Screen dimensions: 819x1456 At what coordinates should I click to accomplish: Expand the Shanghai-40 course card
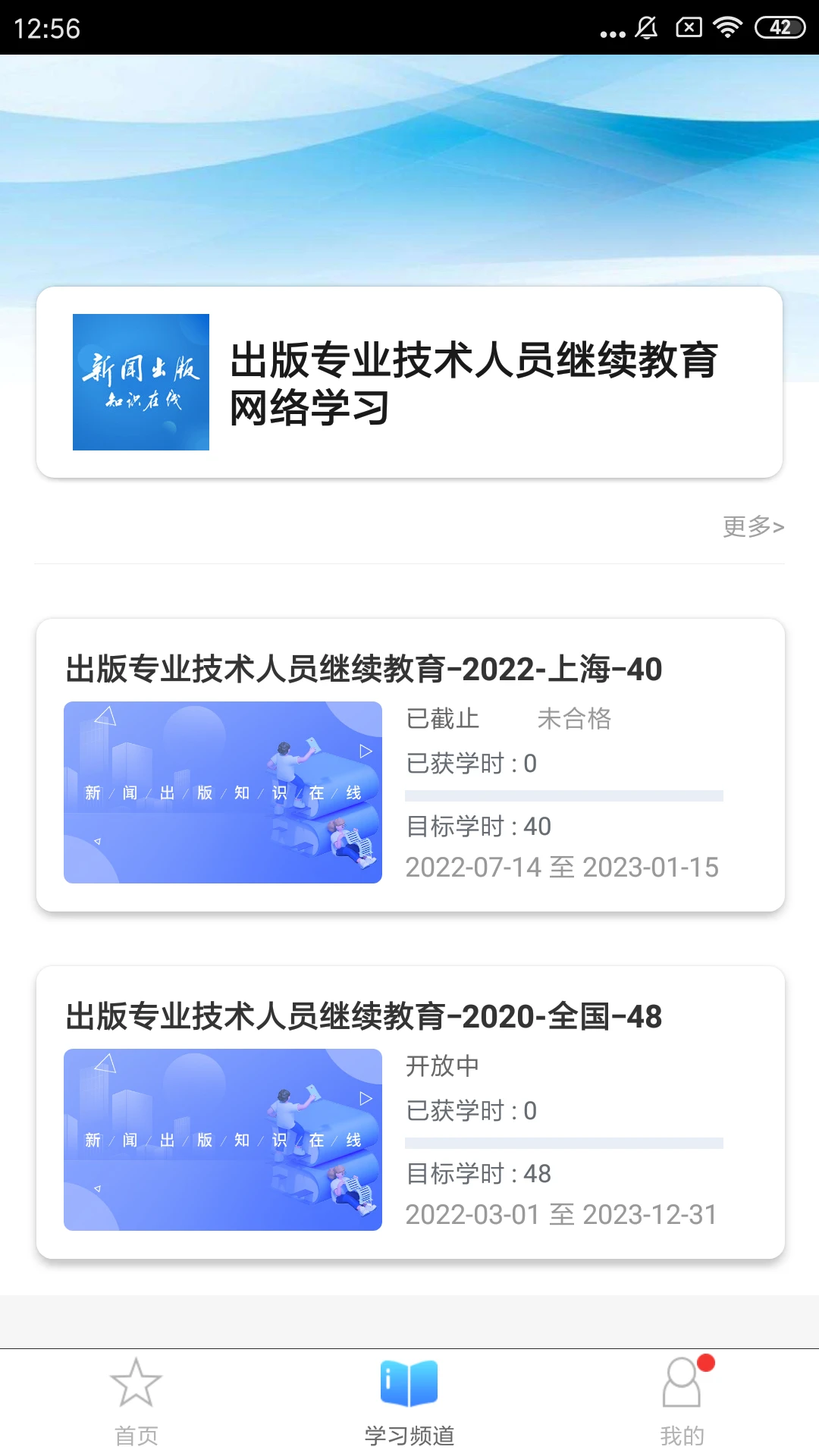click(409, 766)
